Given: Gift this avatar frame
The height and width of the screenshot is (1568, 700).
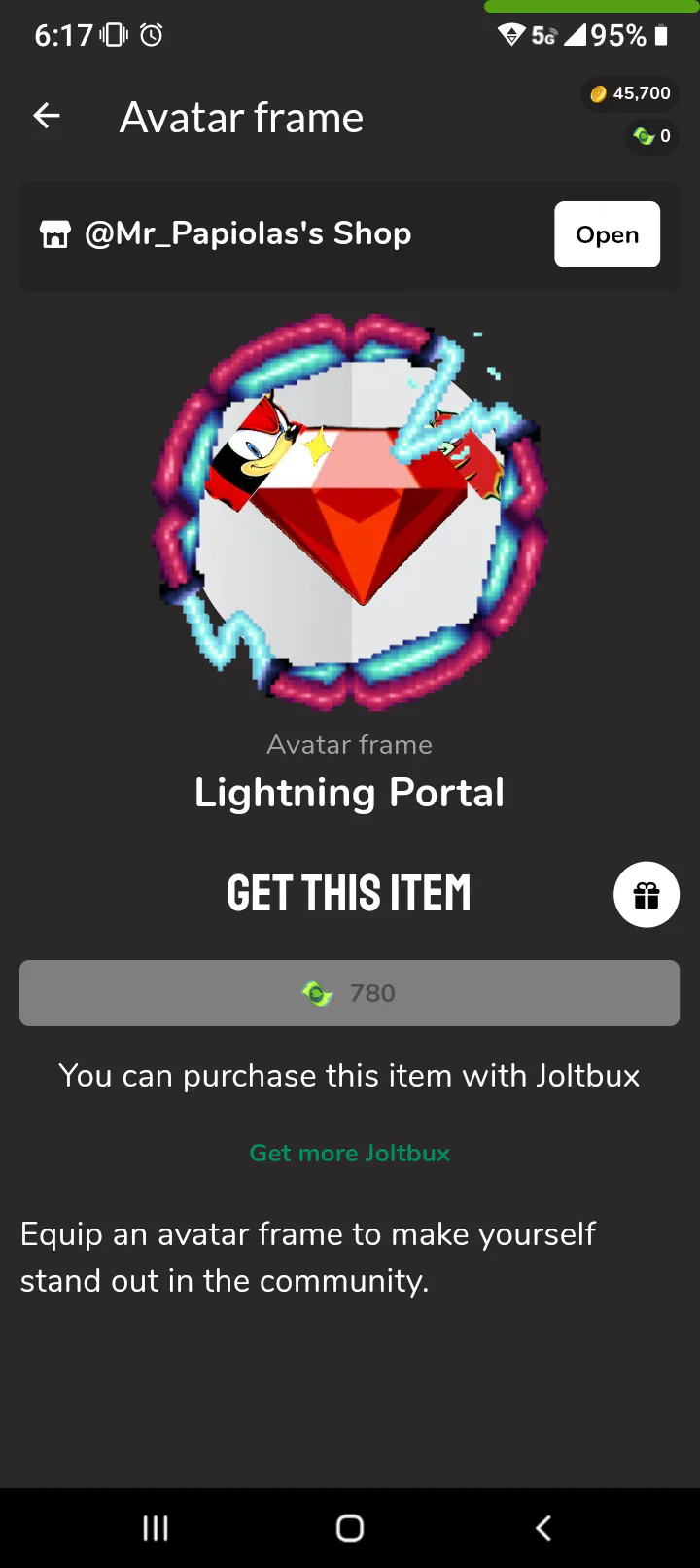Looking at the screenshot, I should coord(646,894).
